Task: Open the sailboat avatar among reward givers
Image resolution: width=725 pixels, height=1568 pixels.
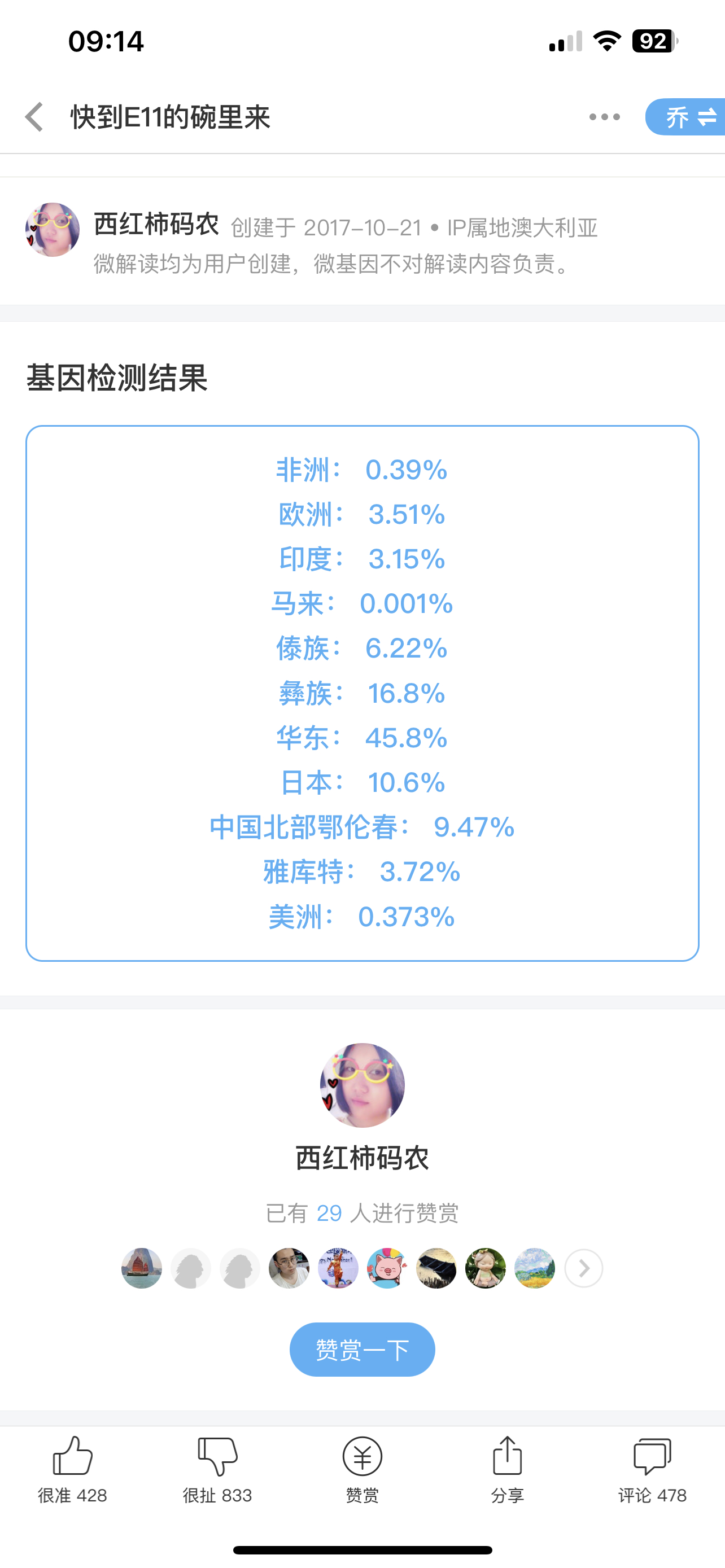Action: (x=142, y=1268)
